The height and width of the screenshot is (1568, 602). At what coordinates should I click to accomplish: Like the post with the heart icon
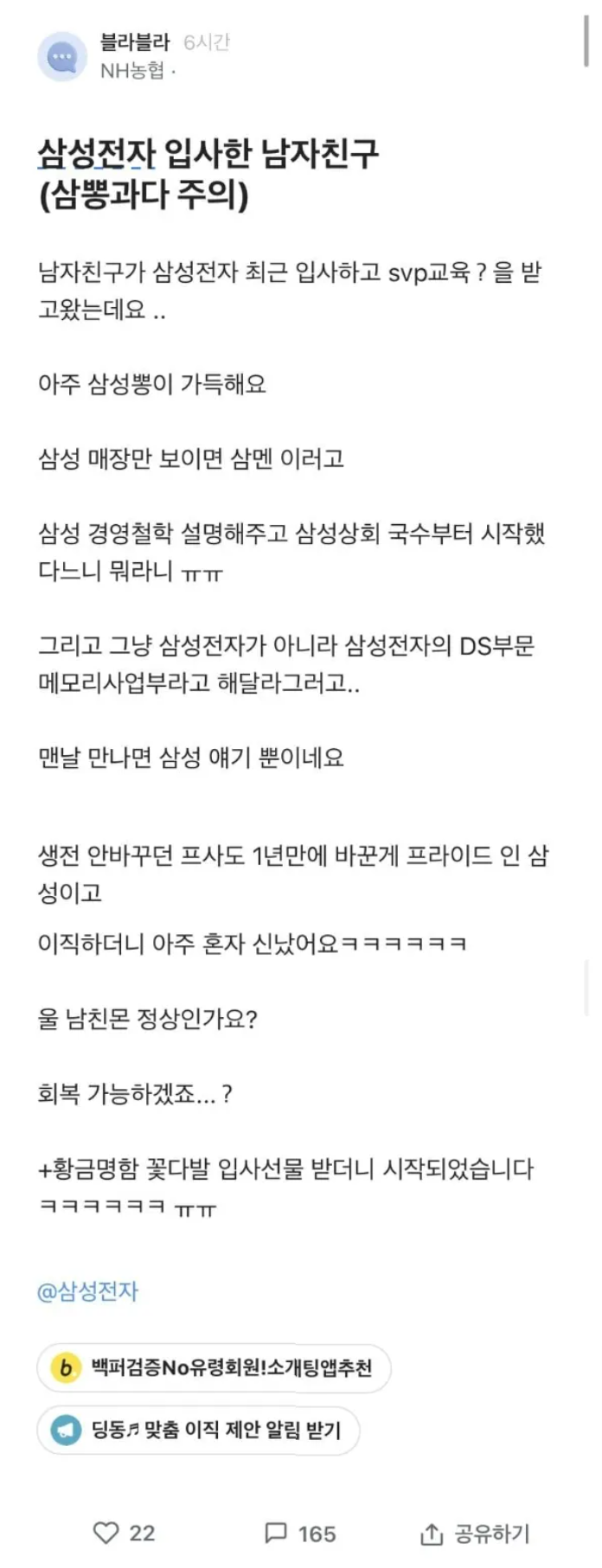106,1533
